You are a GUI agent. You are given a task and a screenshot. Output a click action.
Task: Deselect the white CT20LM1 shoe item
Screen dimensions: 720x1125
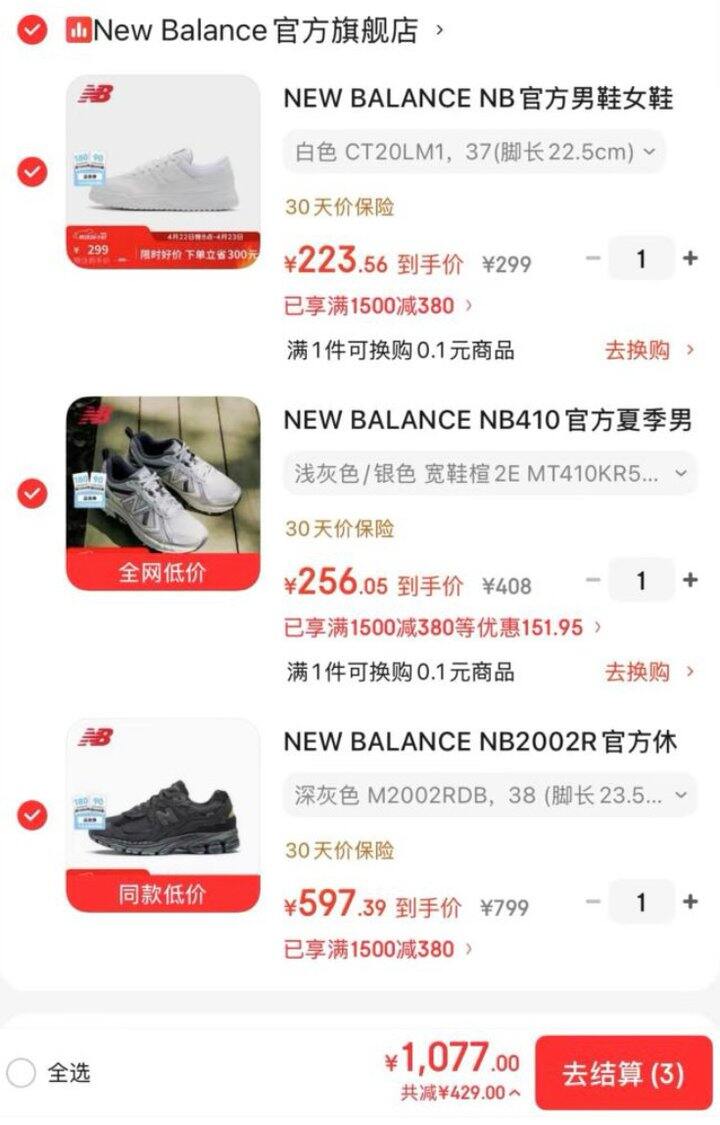[x=32, y=172]
